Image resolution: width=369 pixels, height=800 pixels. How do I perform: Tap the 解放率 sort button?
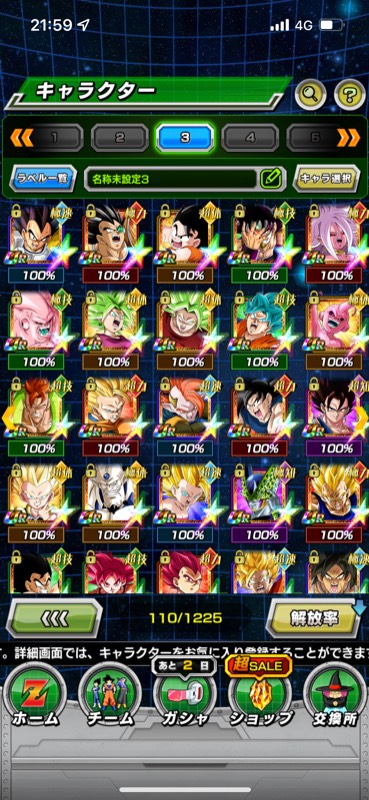(314, 618)
